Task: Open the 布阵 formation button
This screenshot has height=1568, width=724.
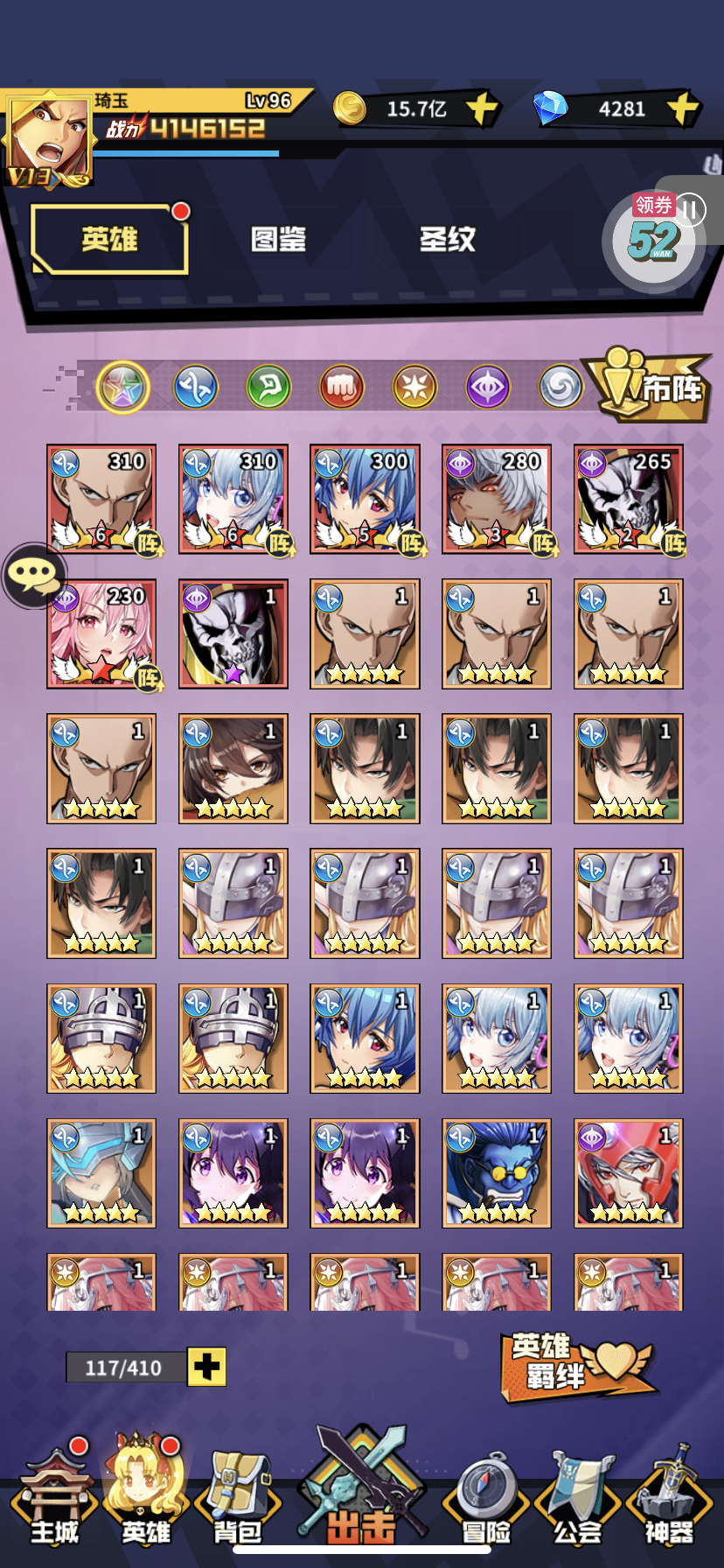Action: point(651,385)
